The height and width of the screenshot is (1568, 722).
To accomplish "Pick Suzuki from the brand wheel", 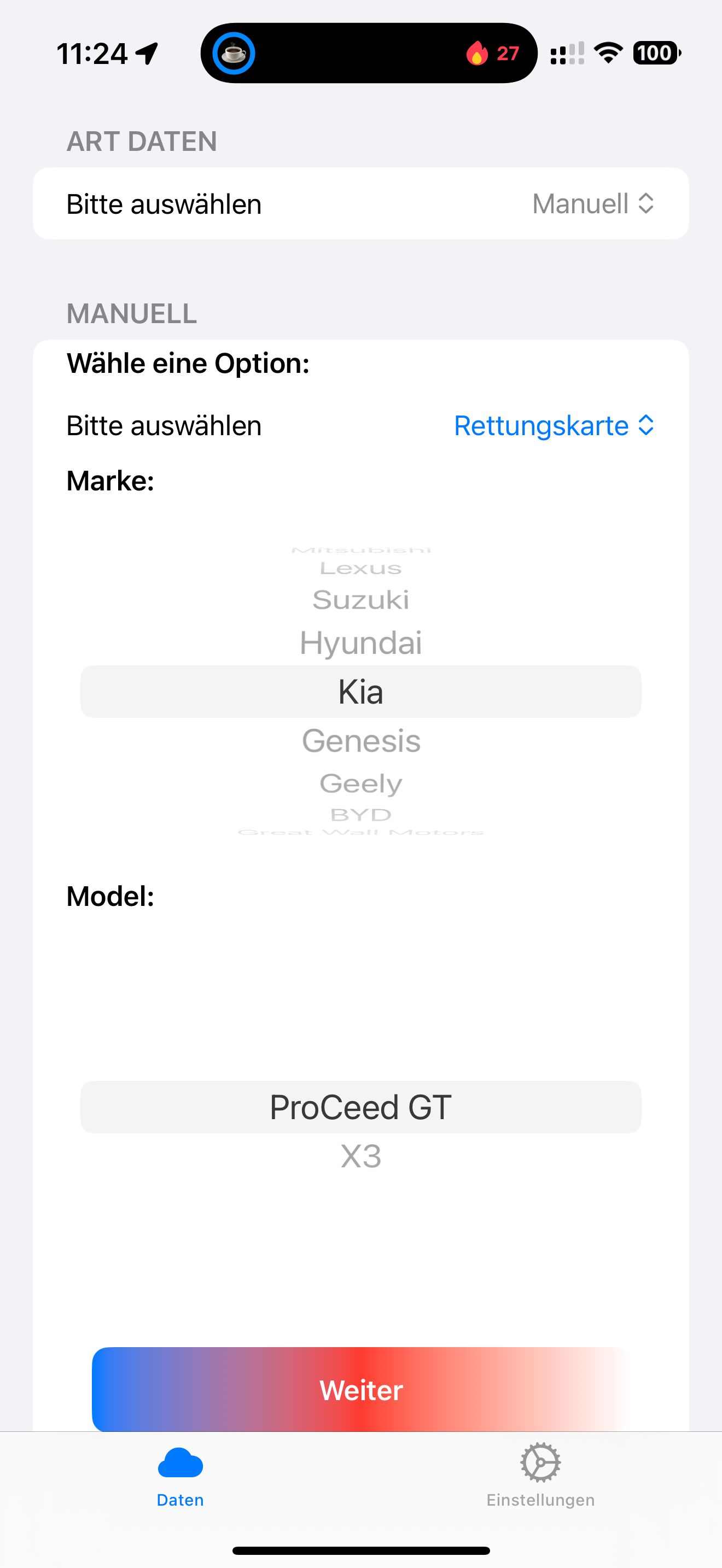I will (x=361, y=600).
